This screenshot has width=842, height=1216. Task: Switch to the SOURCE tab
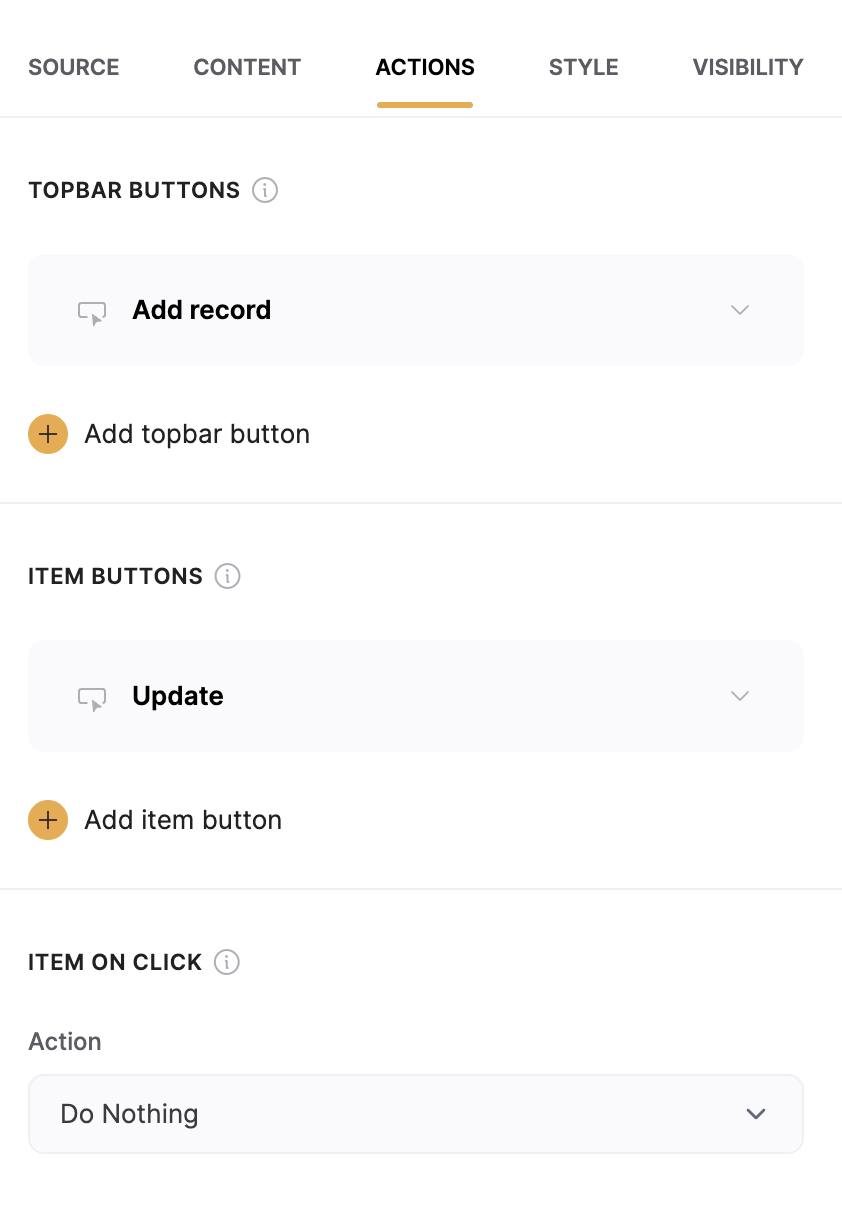pos(74,67)
